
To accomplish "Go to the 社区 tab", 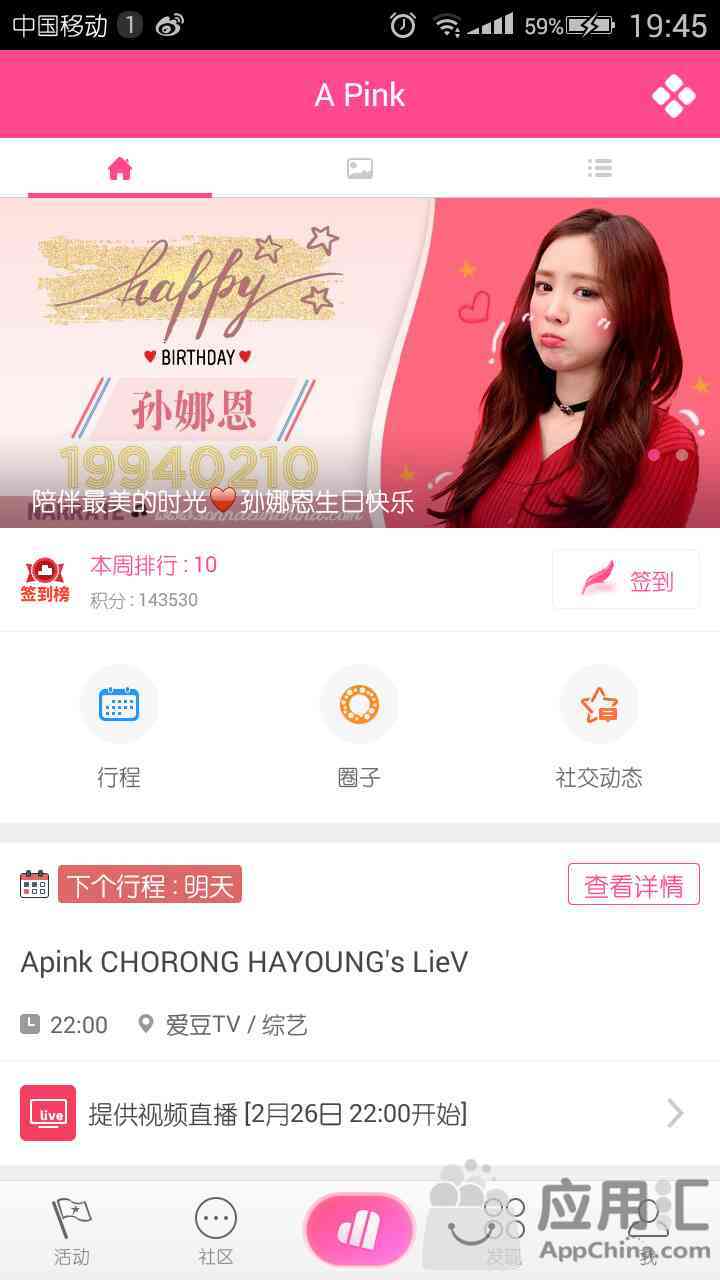I will tap(216, 1230).
